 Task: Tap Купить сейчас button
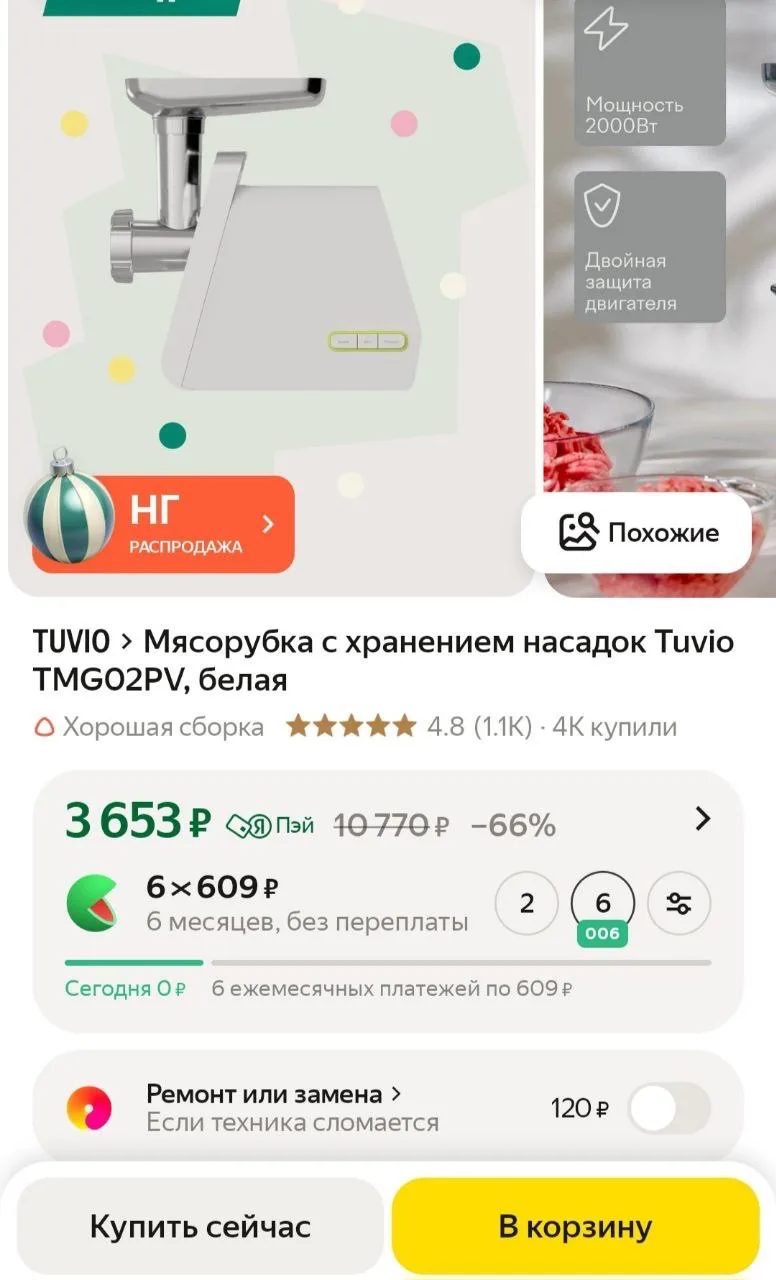[200, 1226]
